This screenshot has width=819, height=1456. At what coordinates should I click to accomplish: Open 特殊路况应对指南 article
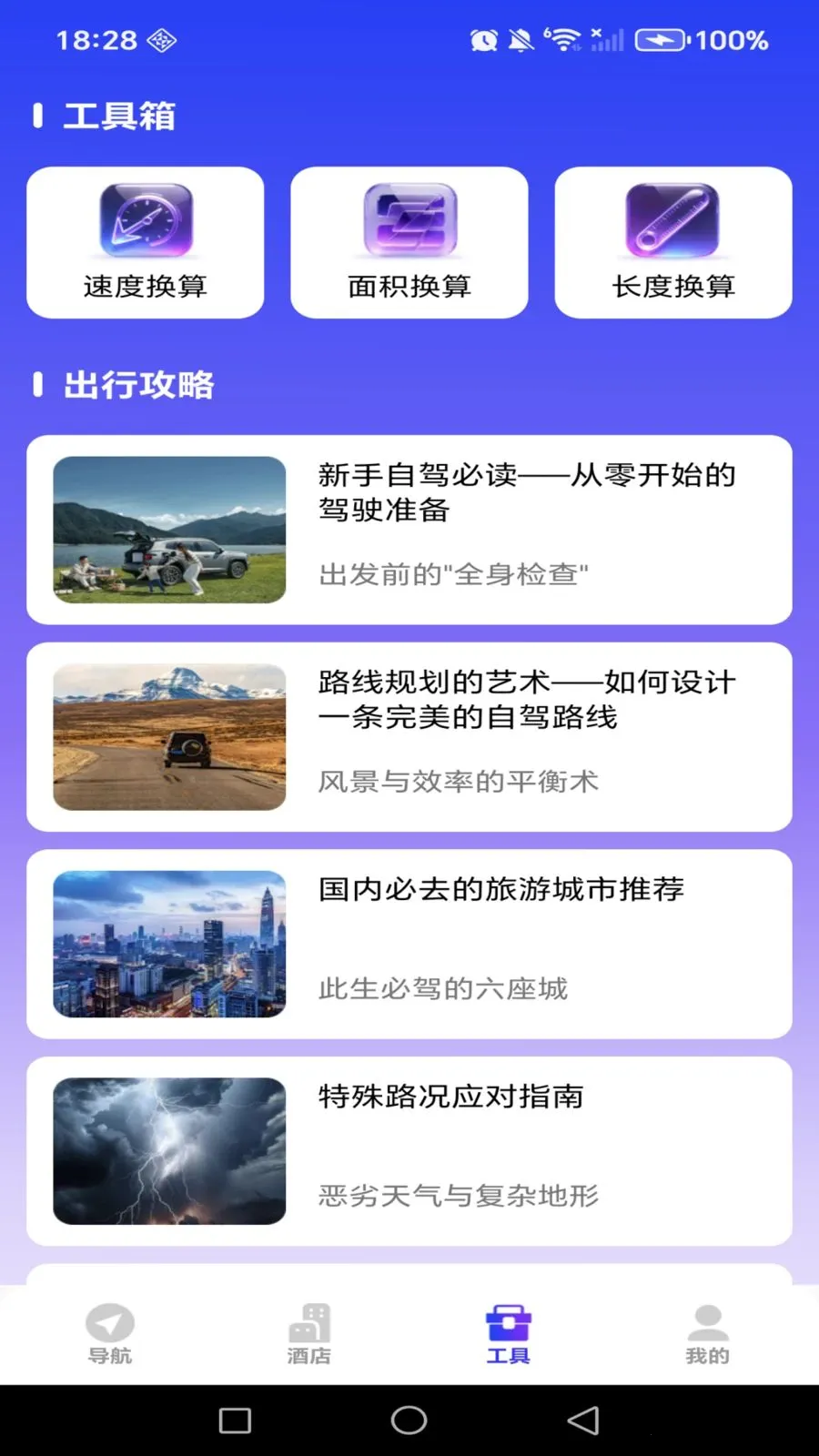pos(409,1151)
